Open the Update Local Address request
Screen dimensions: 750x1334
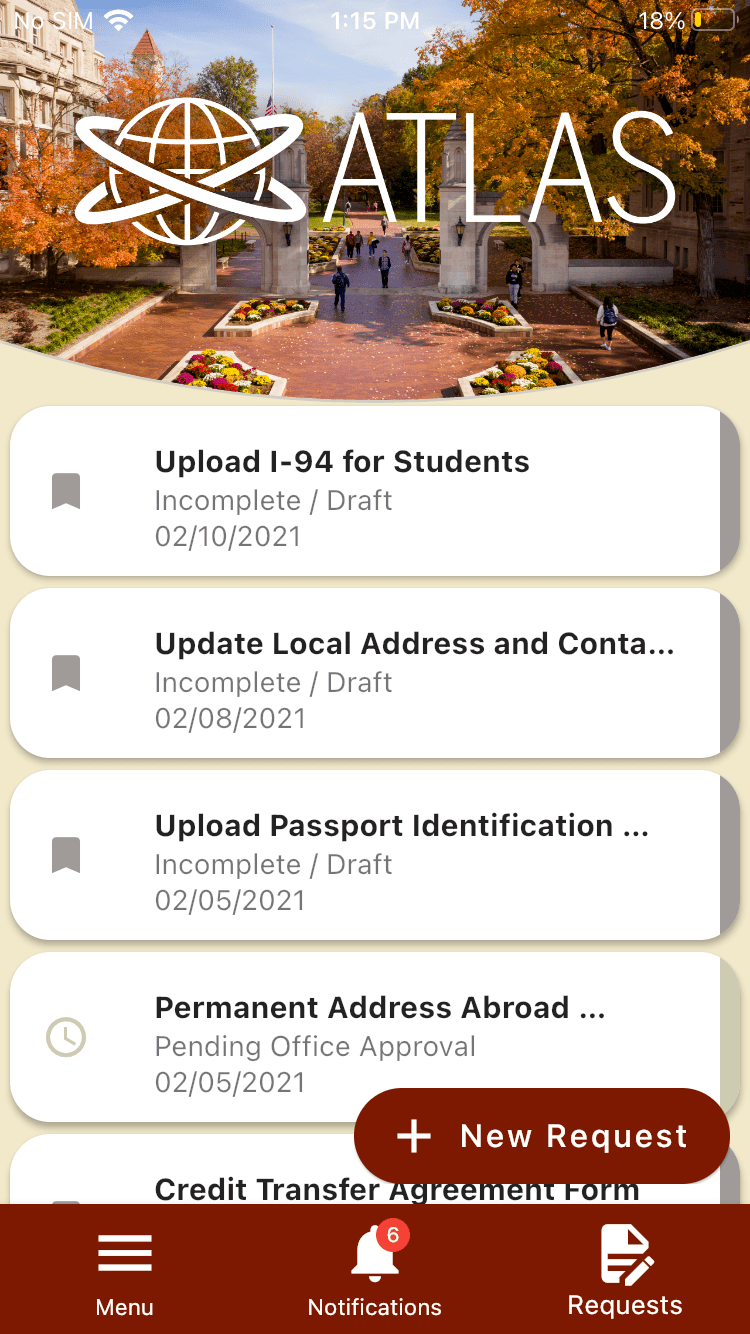click(x=365, y=673)
